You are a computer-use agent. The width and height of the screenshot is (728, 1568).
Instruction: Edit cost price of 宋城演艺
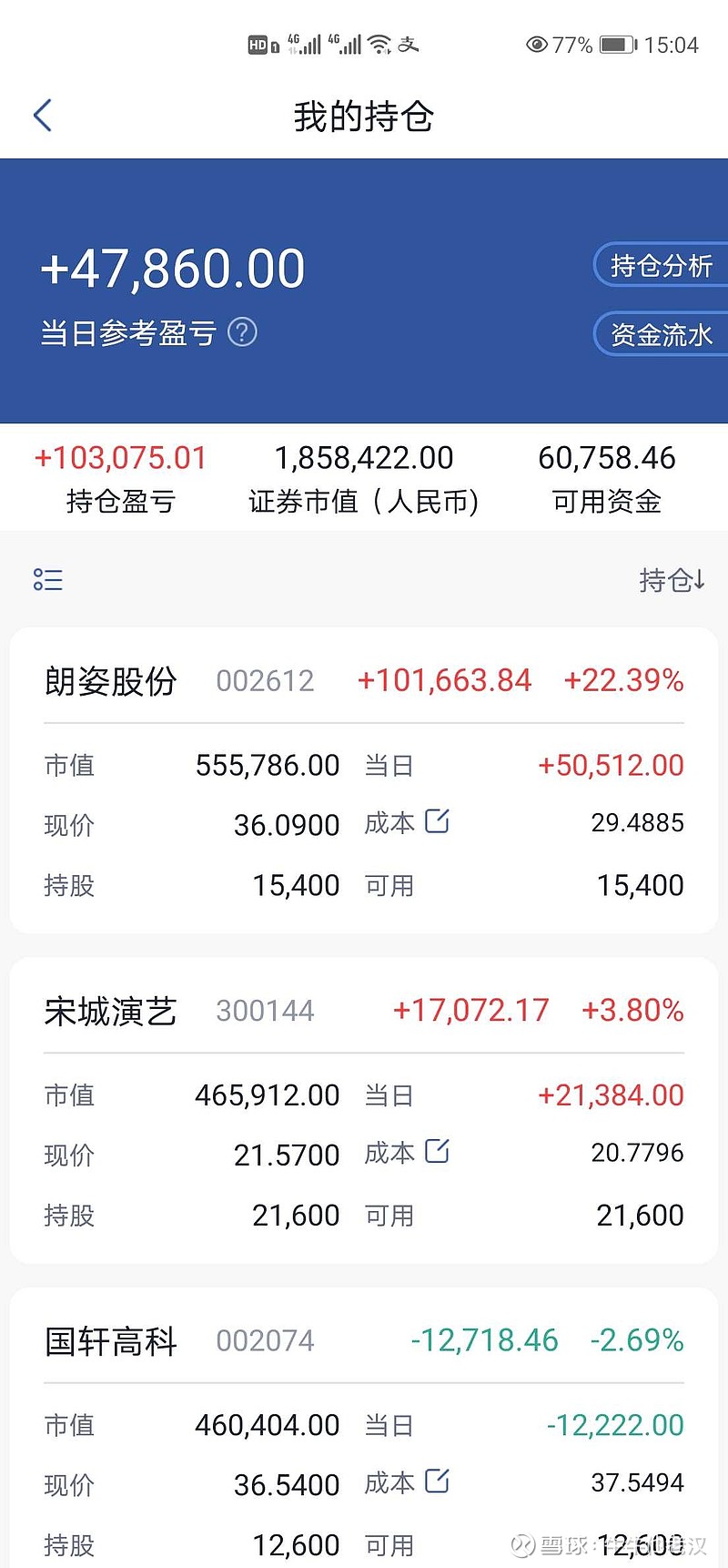coord(438,1151)
